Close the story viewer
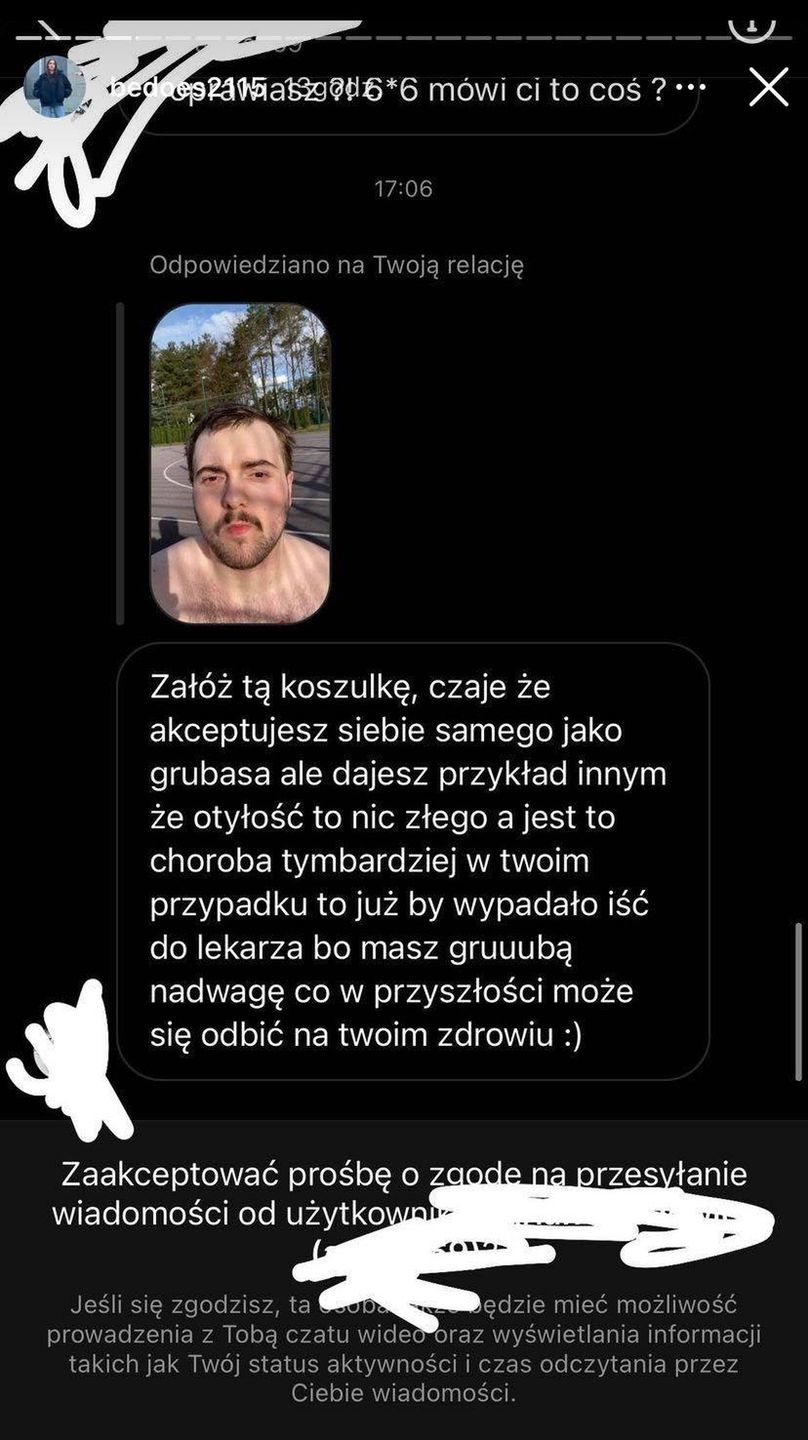The width and height of the screenshot is (808, 1440). pos(768,88)
